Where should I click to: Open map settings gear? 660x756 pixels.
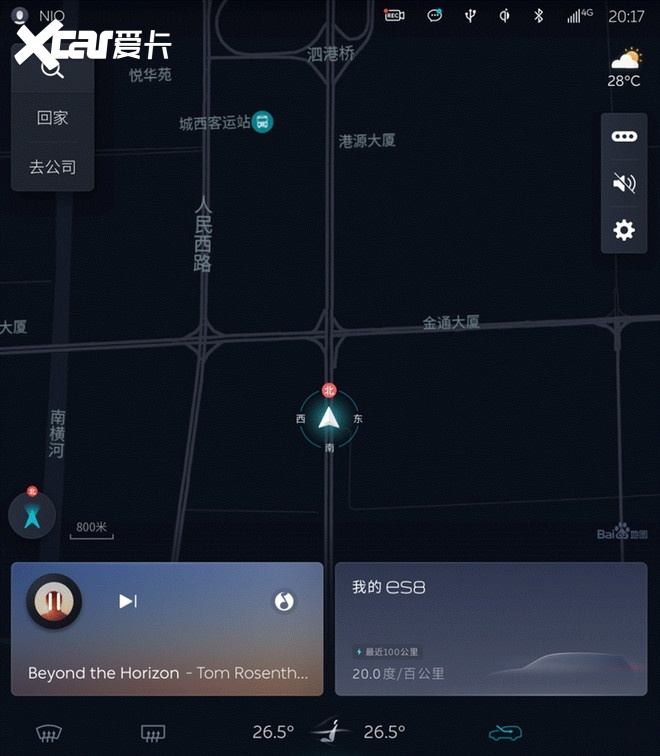(x=624, y=230)
